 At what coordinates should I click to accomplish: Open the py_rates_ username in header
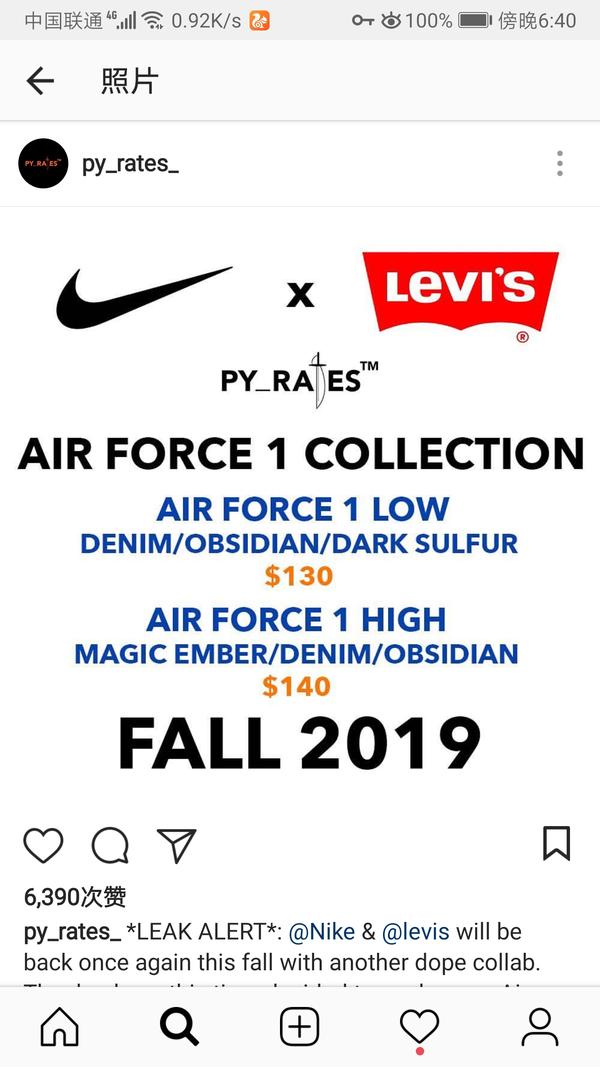(130, 164)
